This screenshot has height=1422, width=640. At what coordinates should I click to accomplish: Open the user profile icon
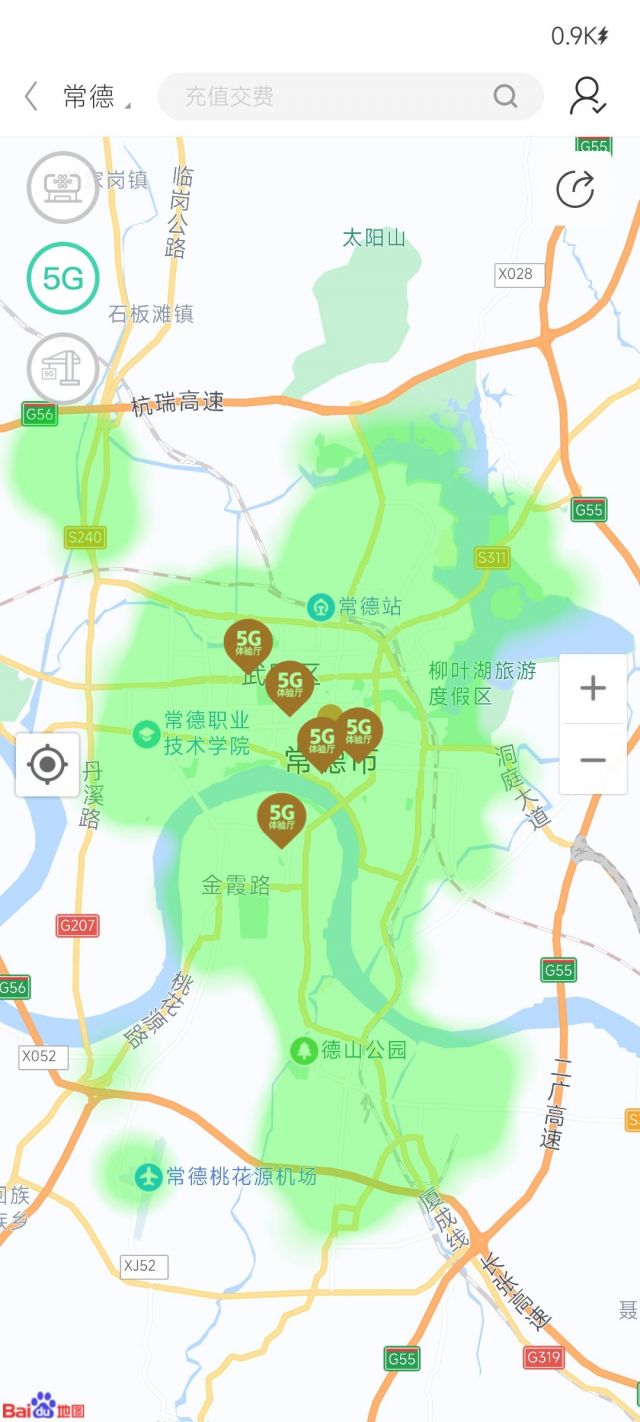[x=587, y=97]
